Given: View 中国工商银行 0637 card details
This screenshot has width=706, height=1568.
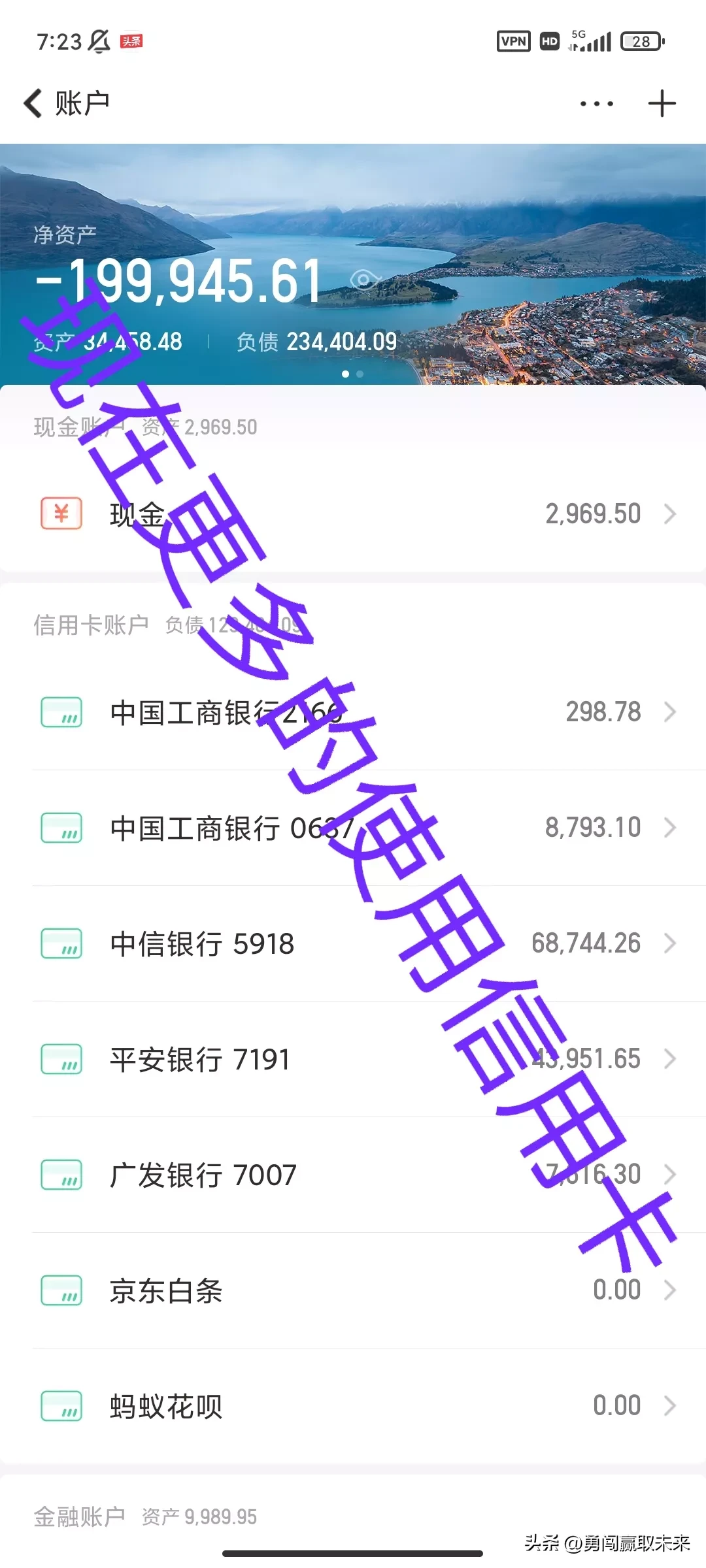Looking at the screenshot, I should (x=353, y=828).
